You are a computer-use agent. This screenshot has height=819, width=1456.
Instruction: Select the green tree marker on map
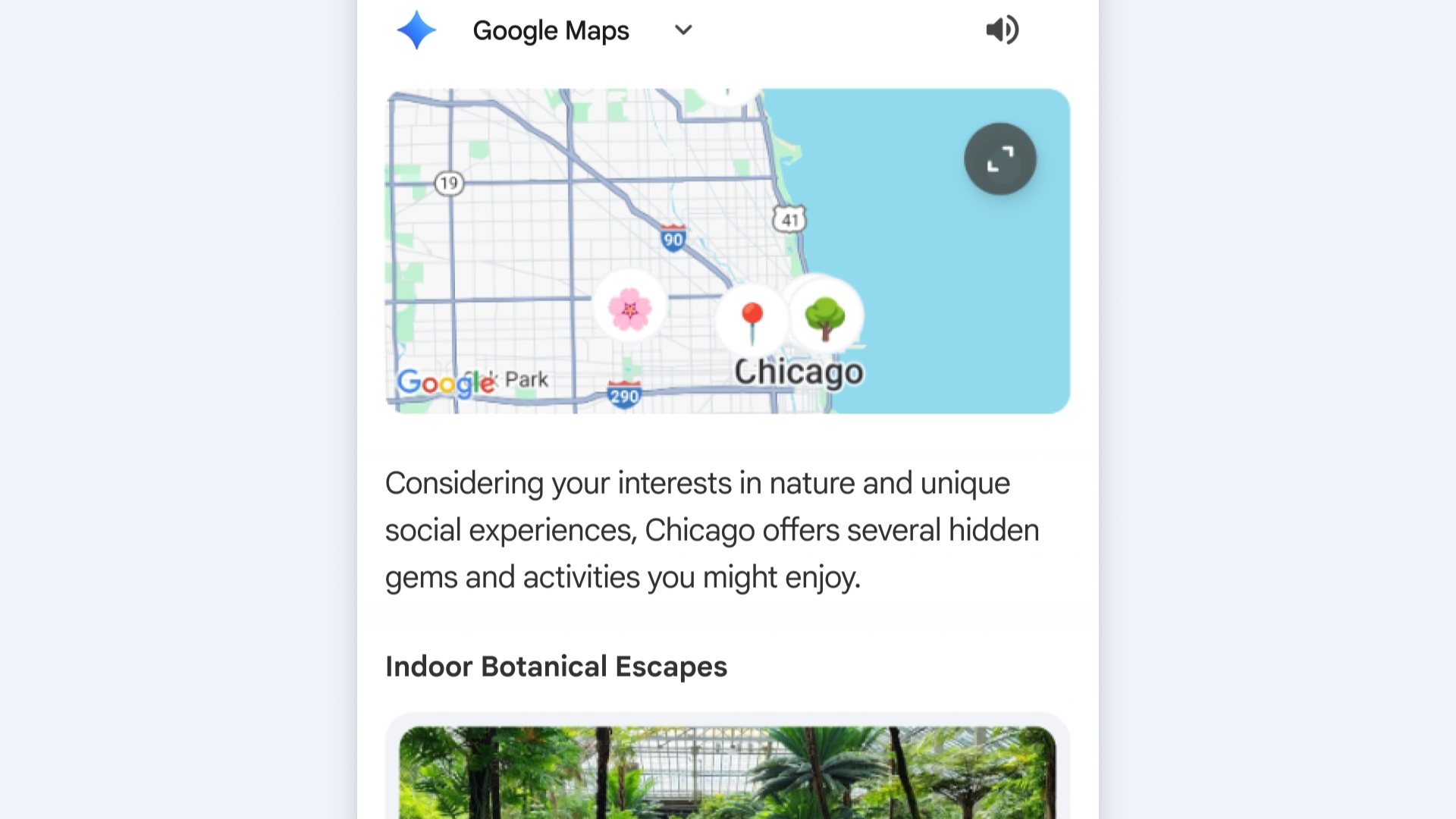pos(825,317)
